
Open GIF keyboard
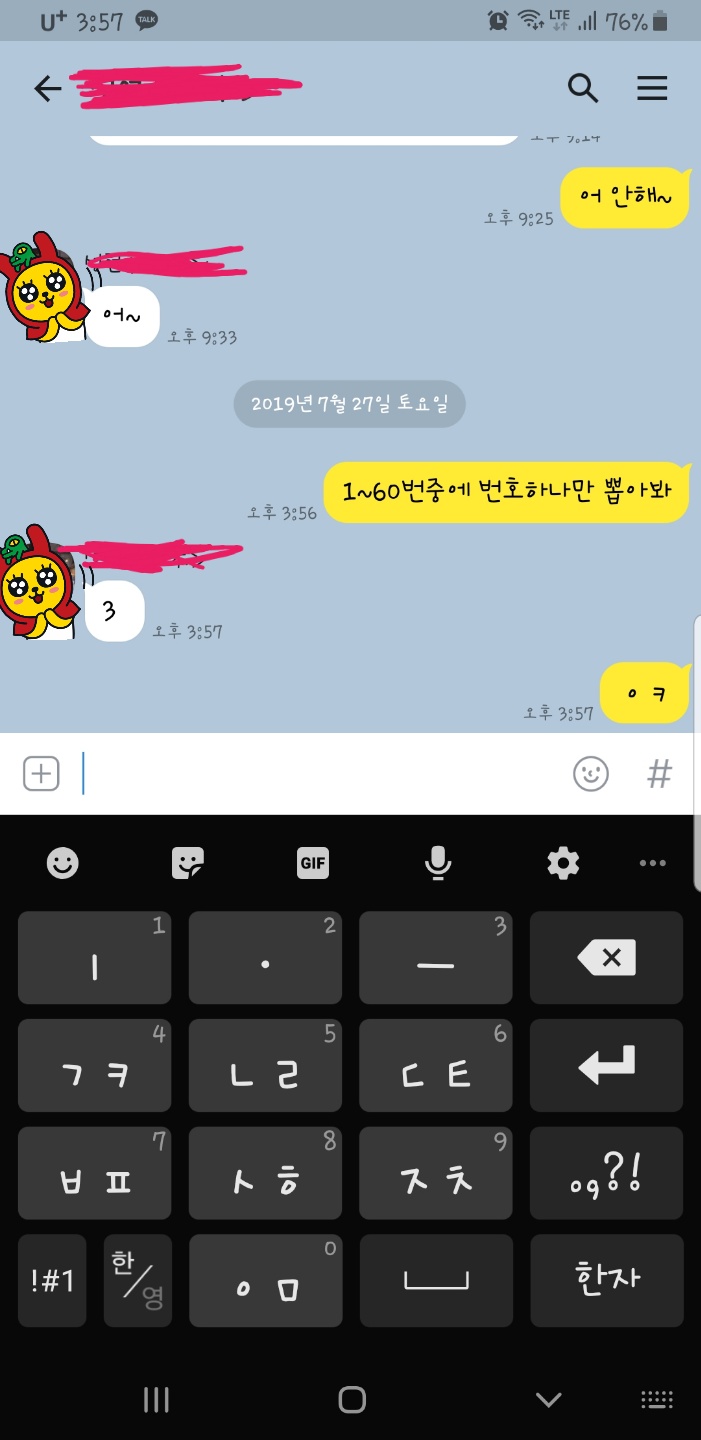pyautogui.click(x=313, y=863)
